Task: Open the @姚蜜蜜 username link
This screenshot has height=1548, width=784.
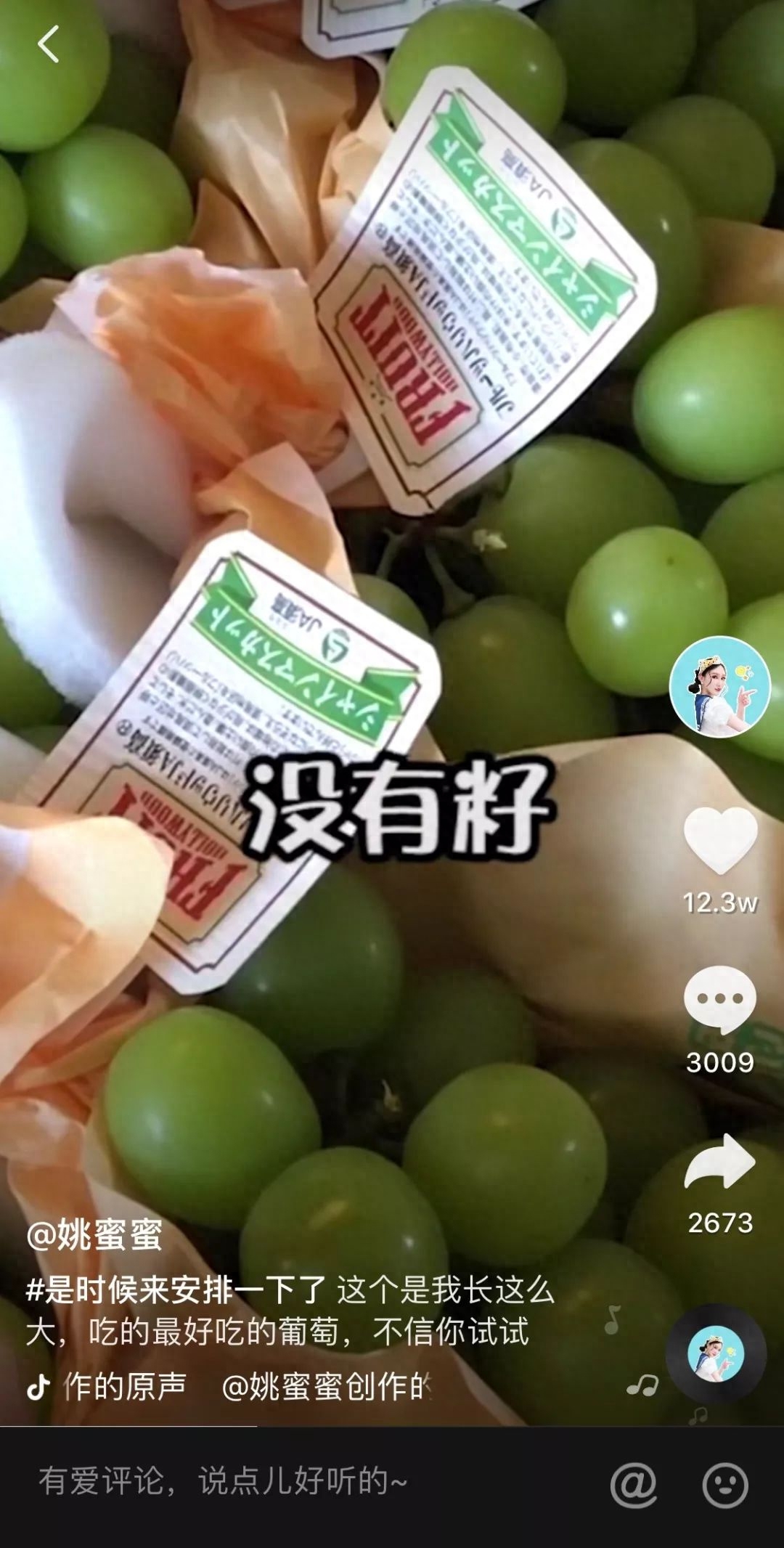Action: coord(94,1234)
